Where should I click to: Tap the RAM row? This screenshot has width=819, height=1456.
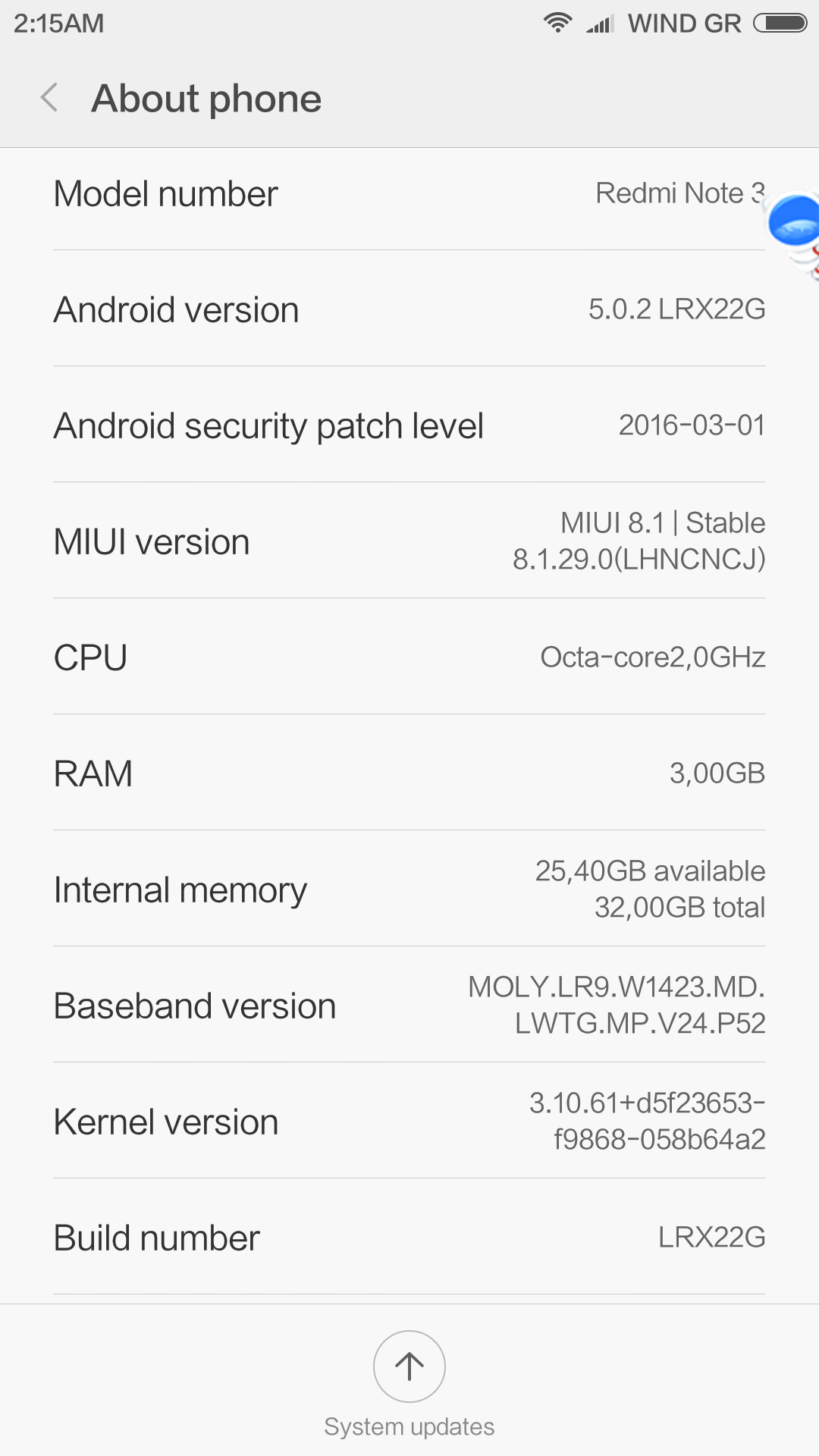409,773
